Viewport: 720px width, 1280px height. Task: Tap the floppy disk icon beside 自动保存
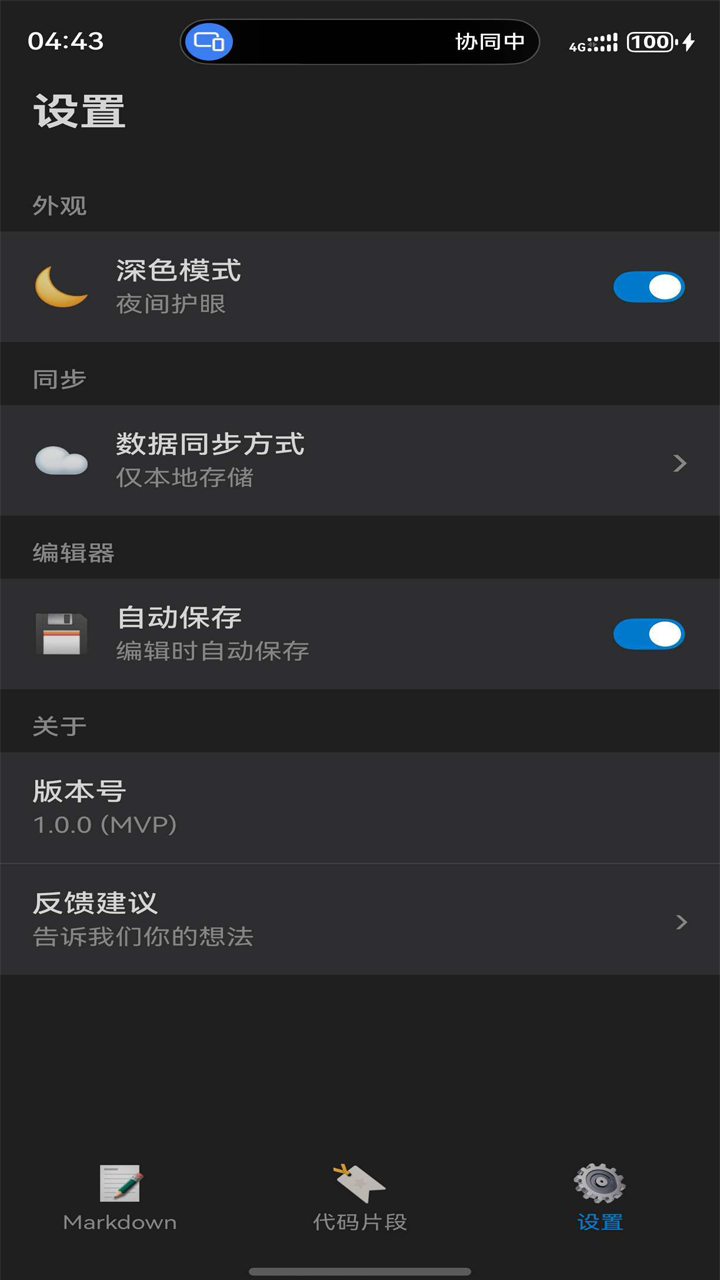pos(62,634)
